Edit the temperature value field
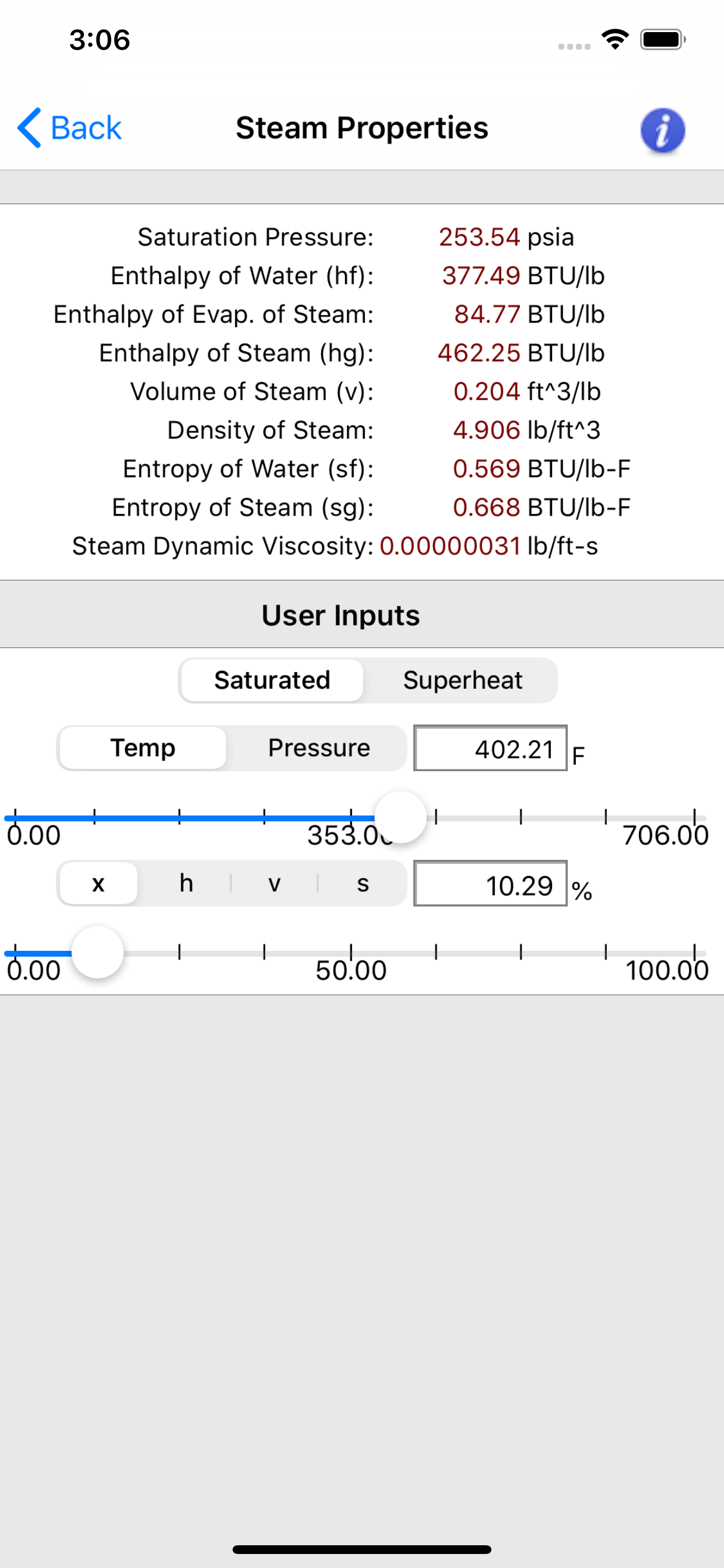 [490, 748]
